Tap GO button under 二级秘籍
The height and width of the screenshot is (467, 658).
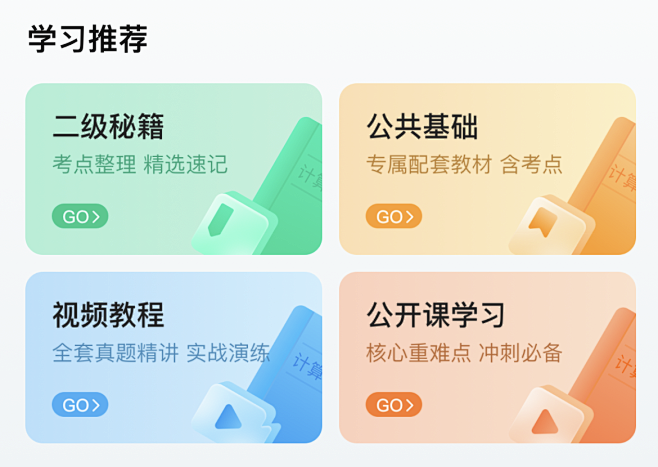click(x=80, y=216)
